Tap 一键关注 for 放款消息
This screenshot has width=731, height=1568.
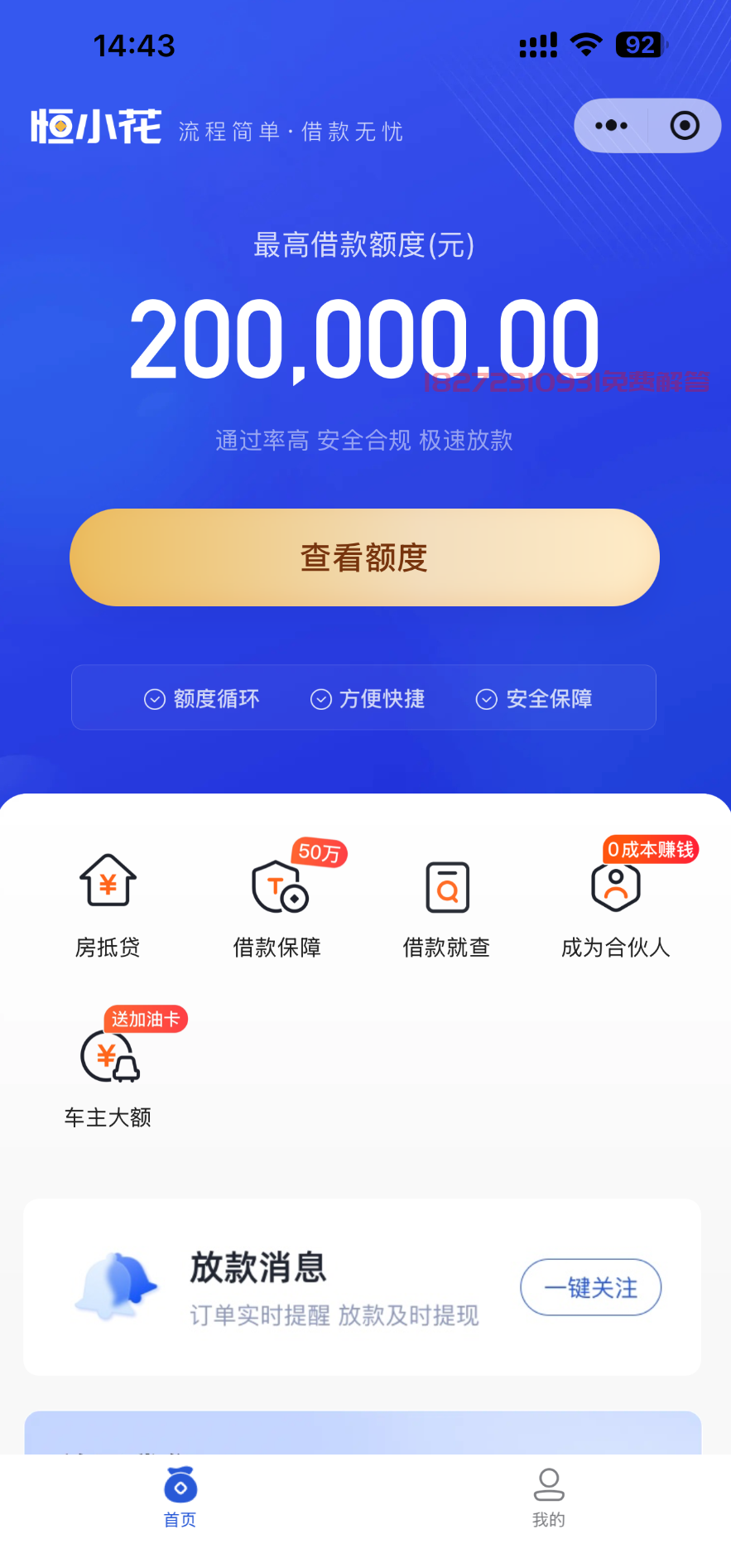[x=590, y=1287]
